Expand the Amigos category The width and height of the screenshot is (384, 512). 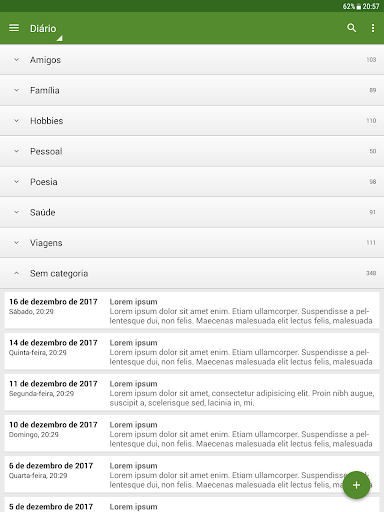[x=192, y=60]
